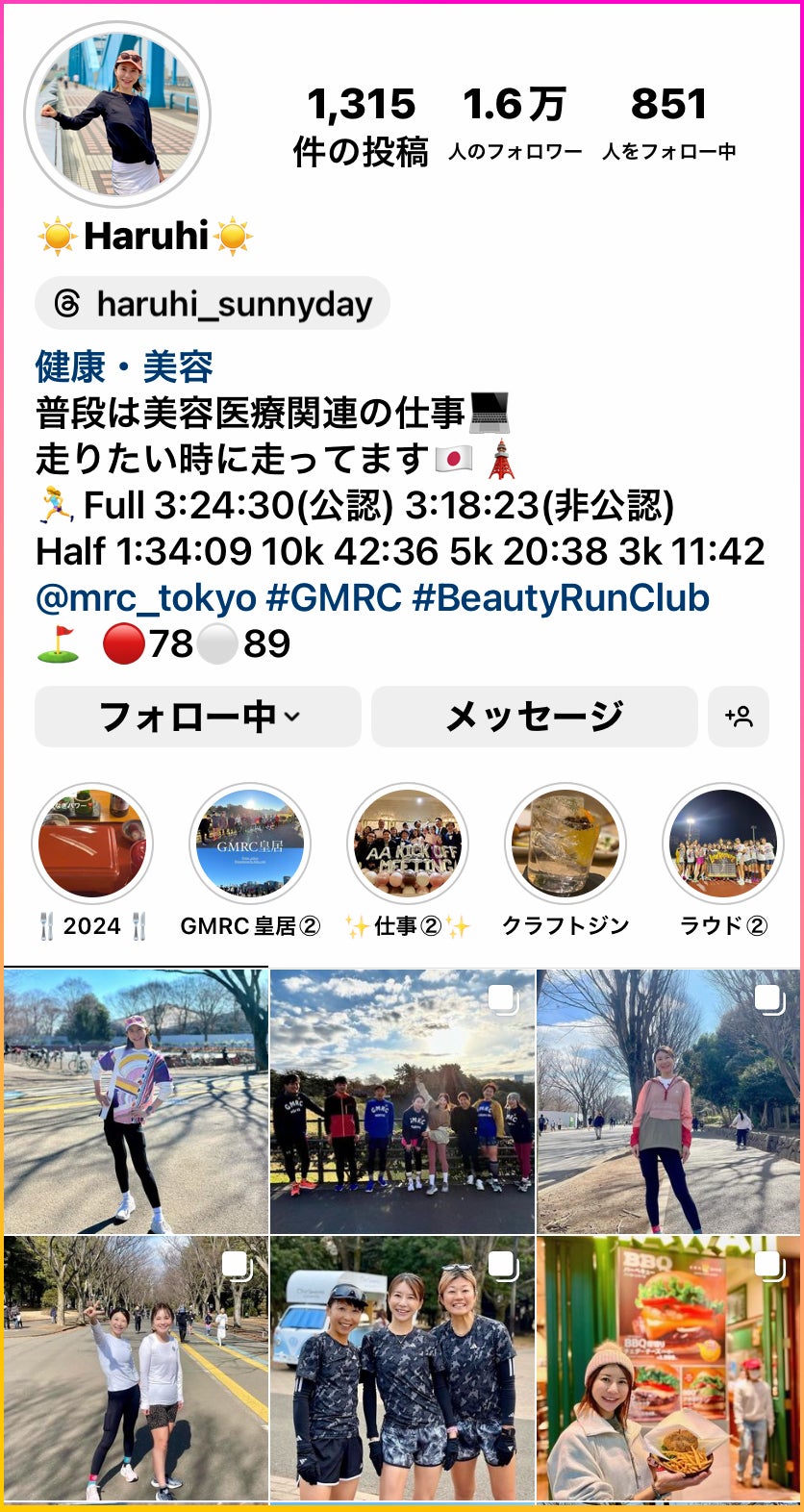Tap the フォロー中 following button
Viewport: 804px width, 1512px height.
click(x=198, y=717)
